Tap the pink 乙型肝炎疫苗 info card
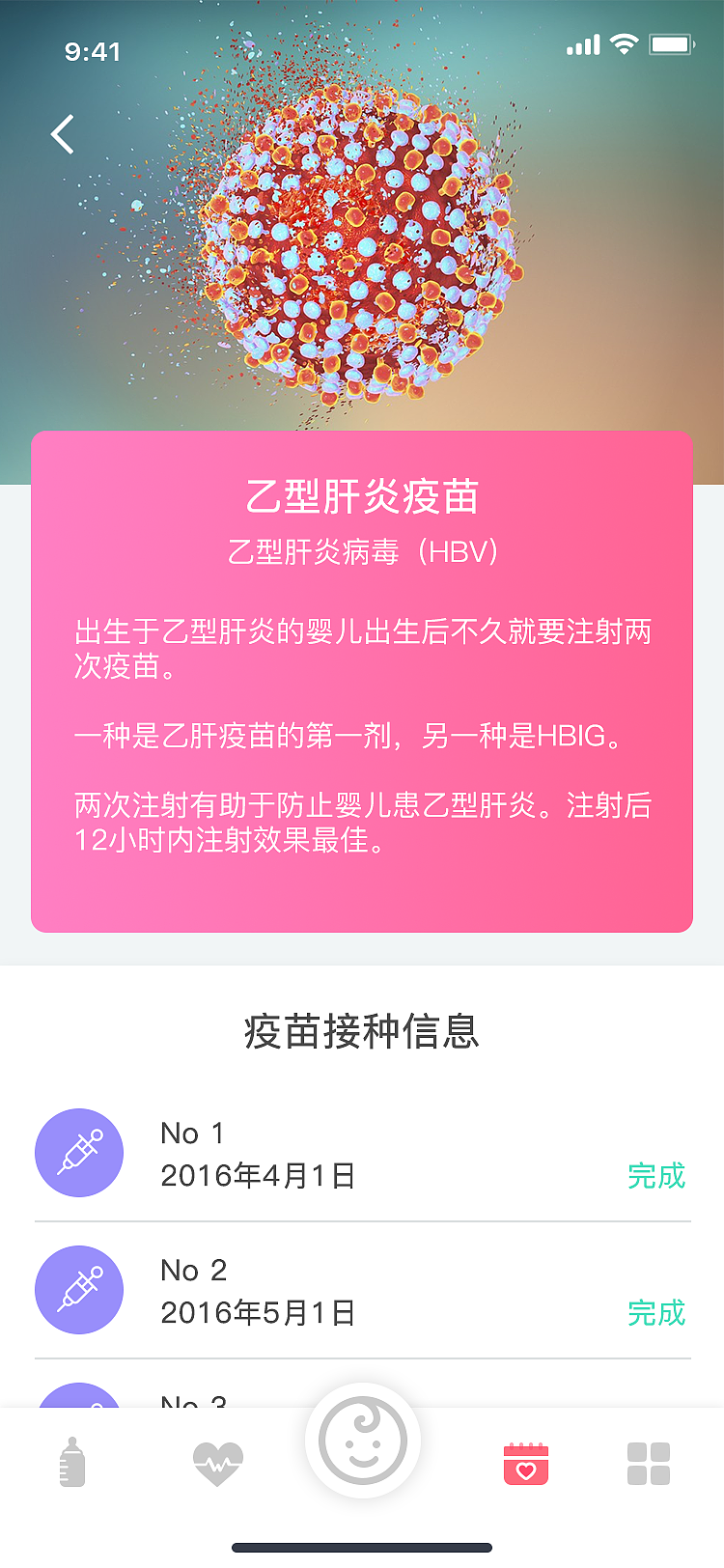This screenshot has width=724, height=1568. click(x=362, y=682)
